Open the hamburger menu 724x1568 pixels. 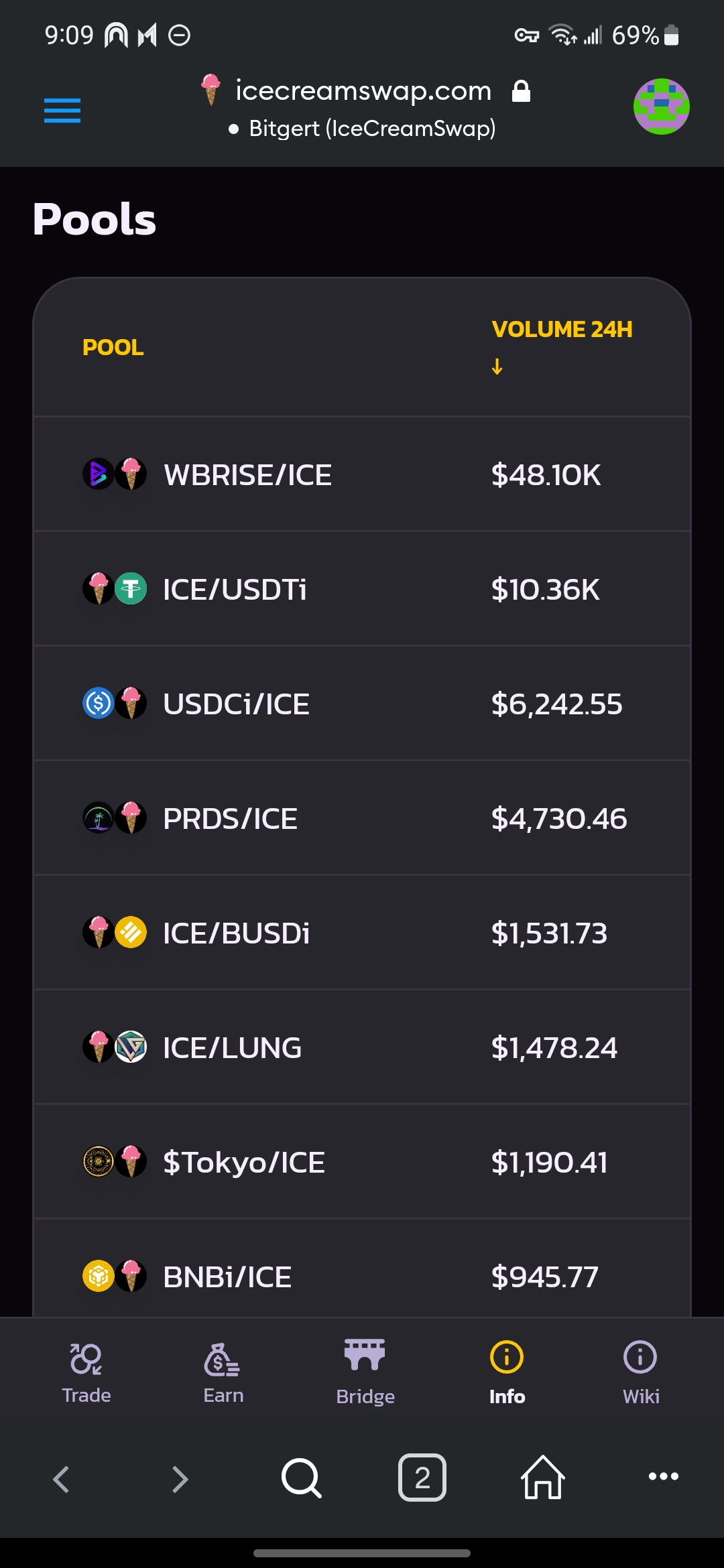coord(62,111)
